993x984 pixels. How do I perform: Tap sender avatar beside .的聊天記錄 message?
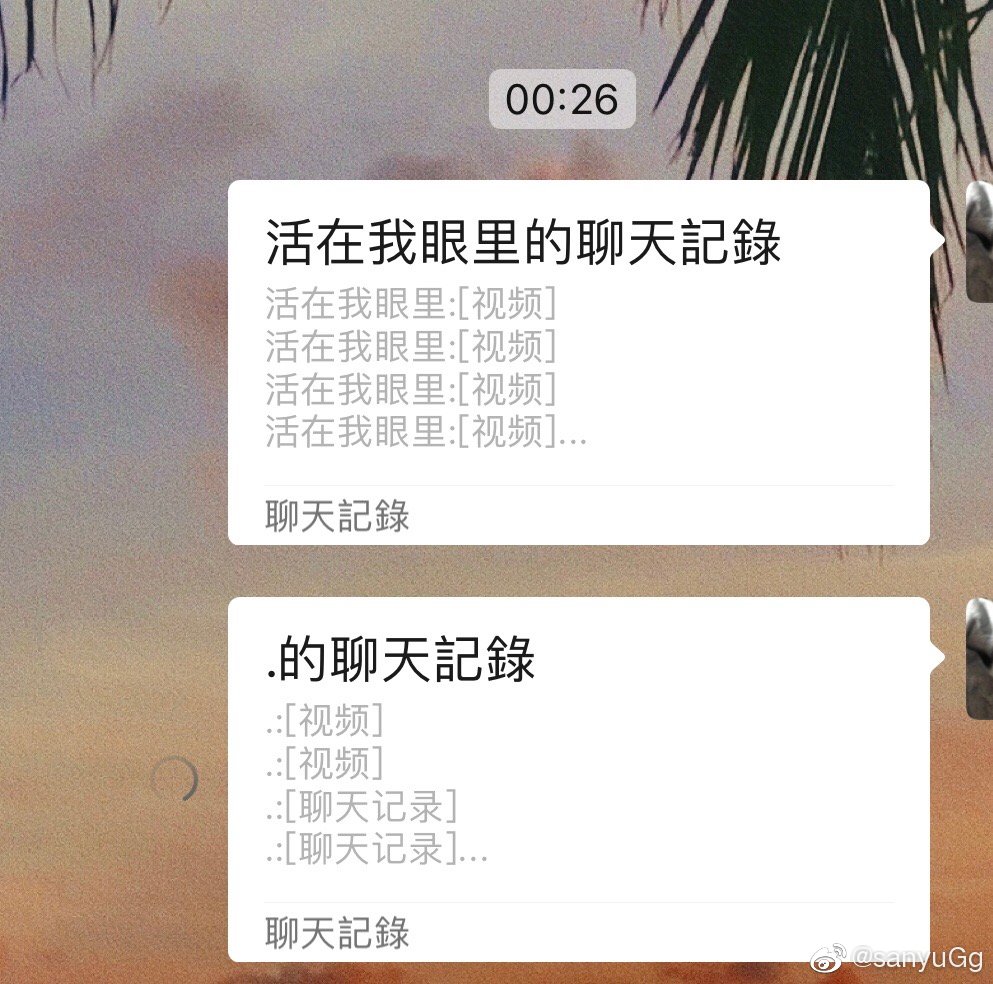(979, 658)
